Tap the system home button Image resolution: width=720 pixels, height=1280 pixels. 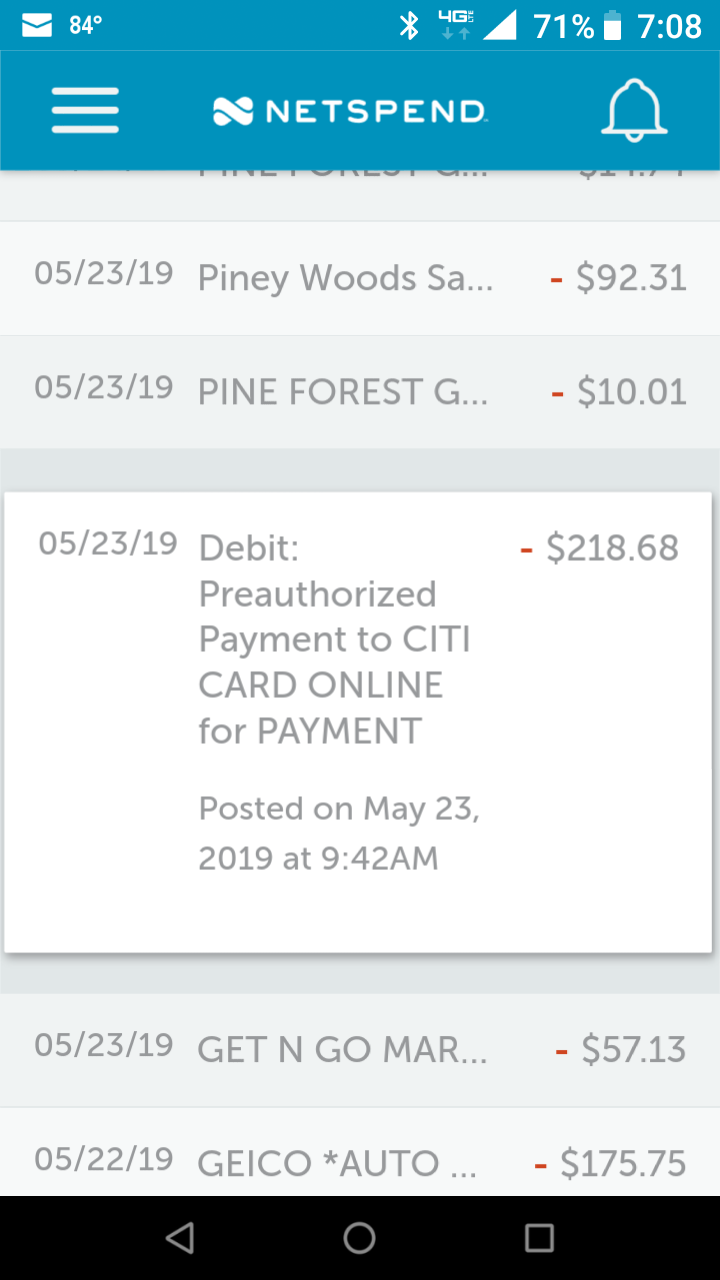click(360, 1238)
